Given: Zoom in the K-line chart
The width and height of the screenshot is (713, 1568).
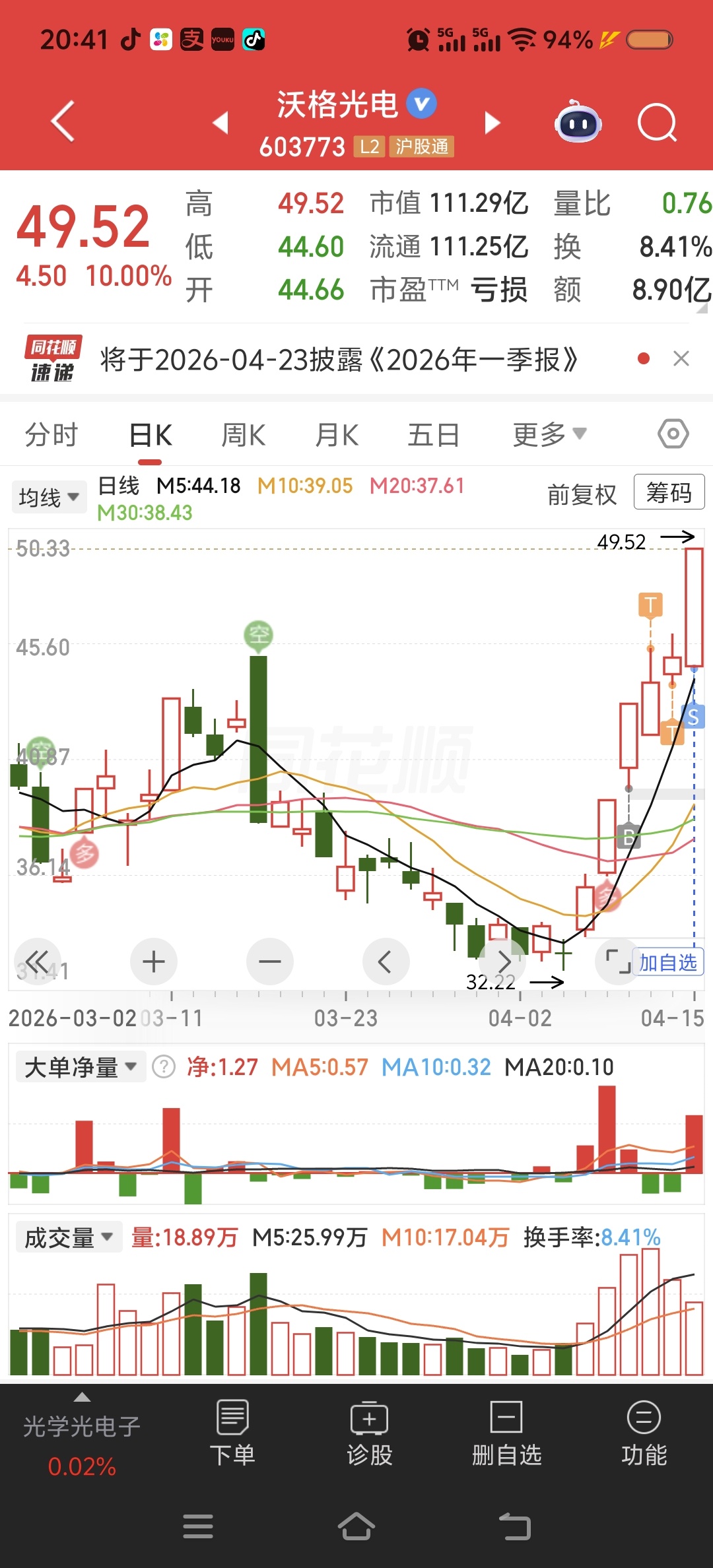Looking at the screenshot, I should click(154, 962).
